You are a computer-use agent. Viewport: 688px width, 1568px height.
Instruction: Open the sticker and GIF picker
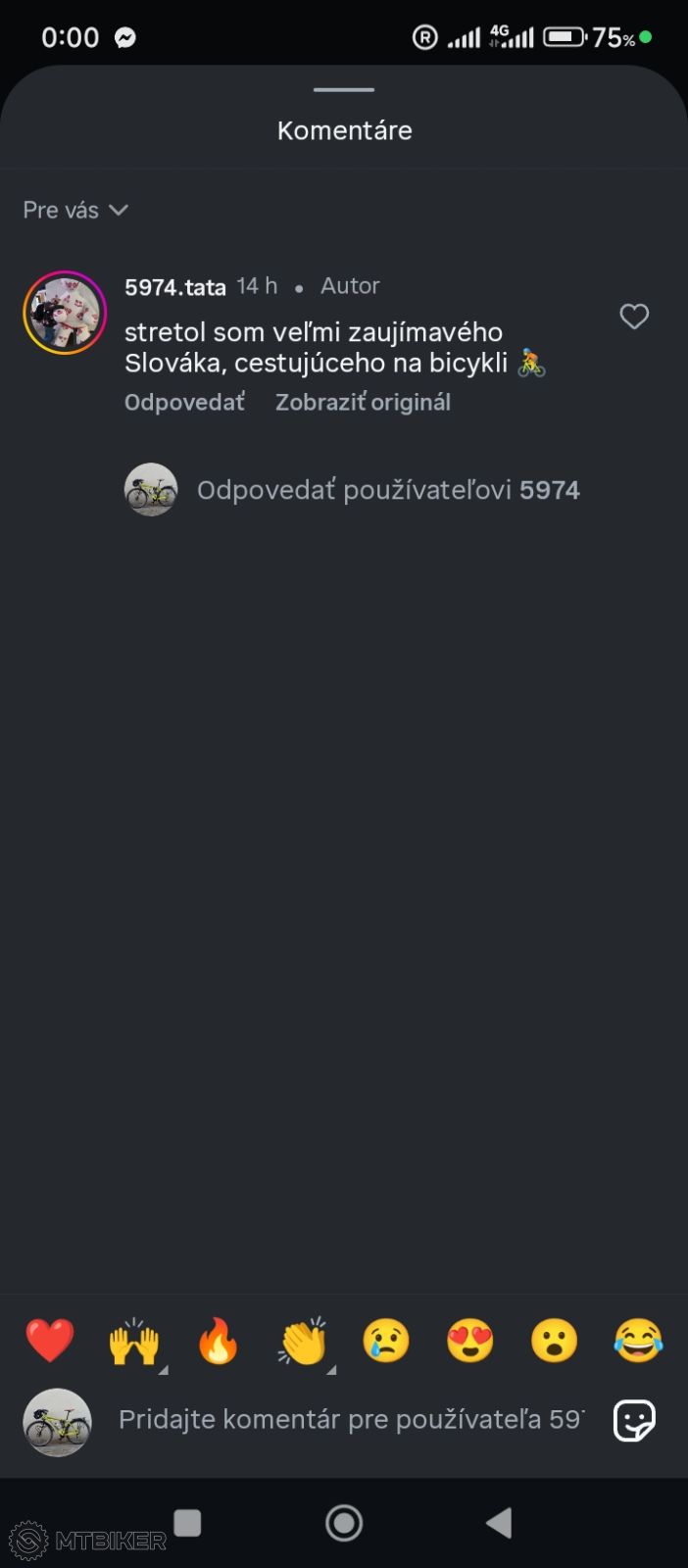coord(634,1420)
